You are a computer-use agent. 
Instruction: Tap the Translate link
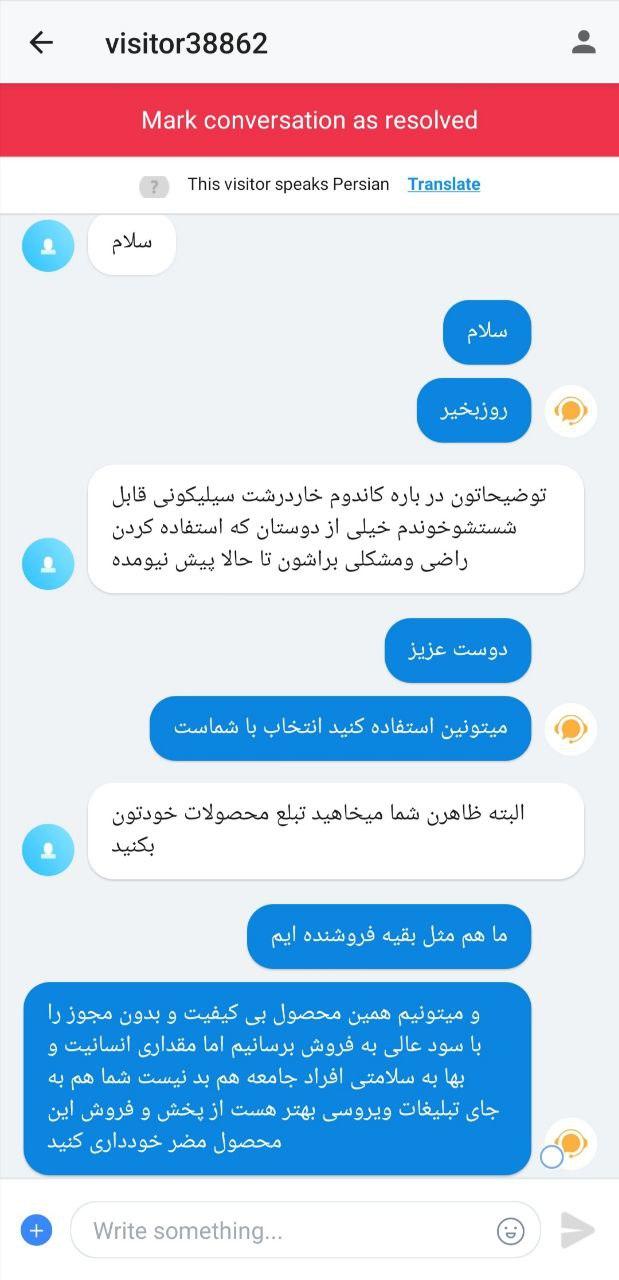[444, 184]
